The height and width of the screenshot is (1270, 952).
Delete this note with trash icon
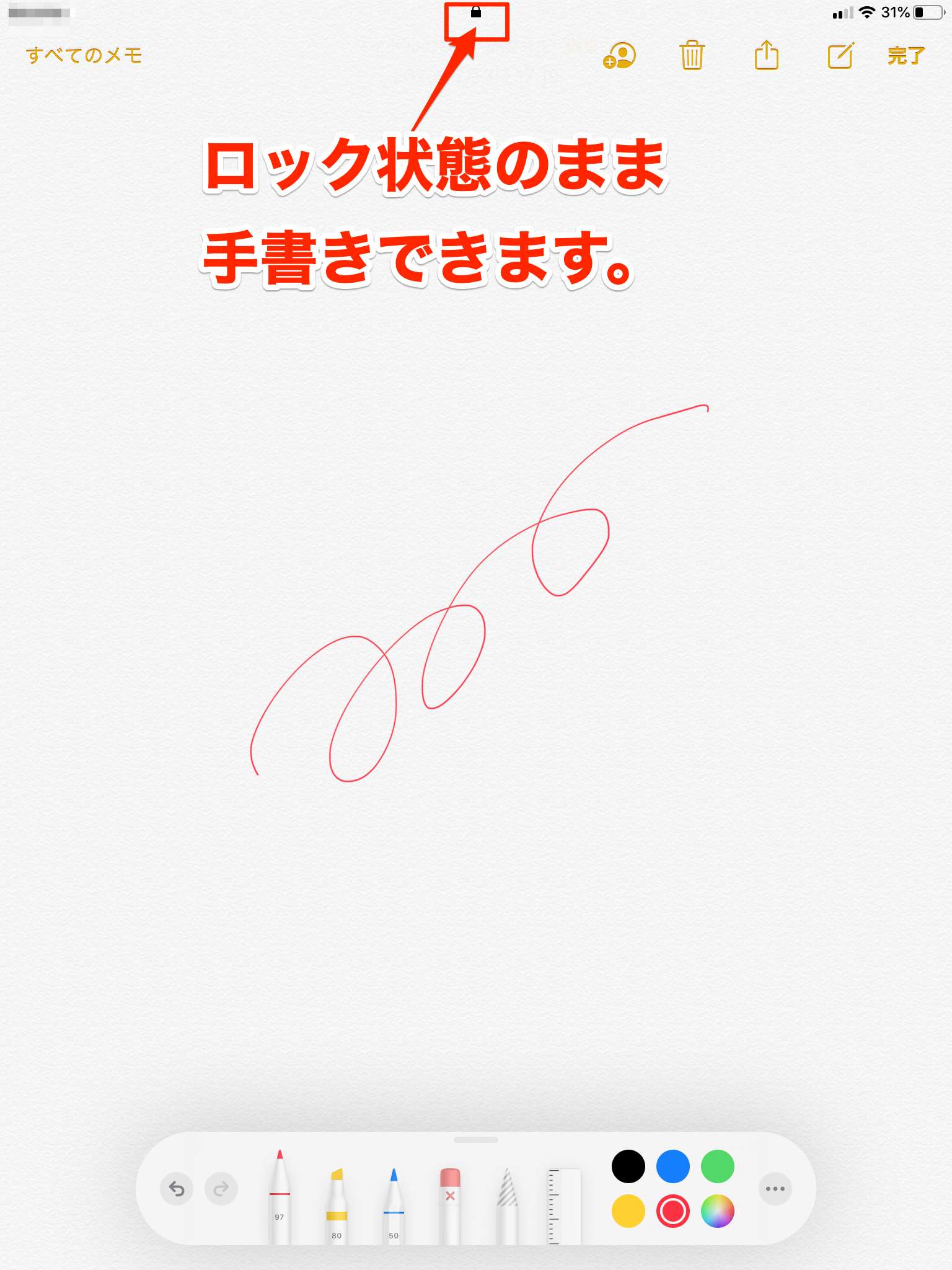692,56
